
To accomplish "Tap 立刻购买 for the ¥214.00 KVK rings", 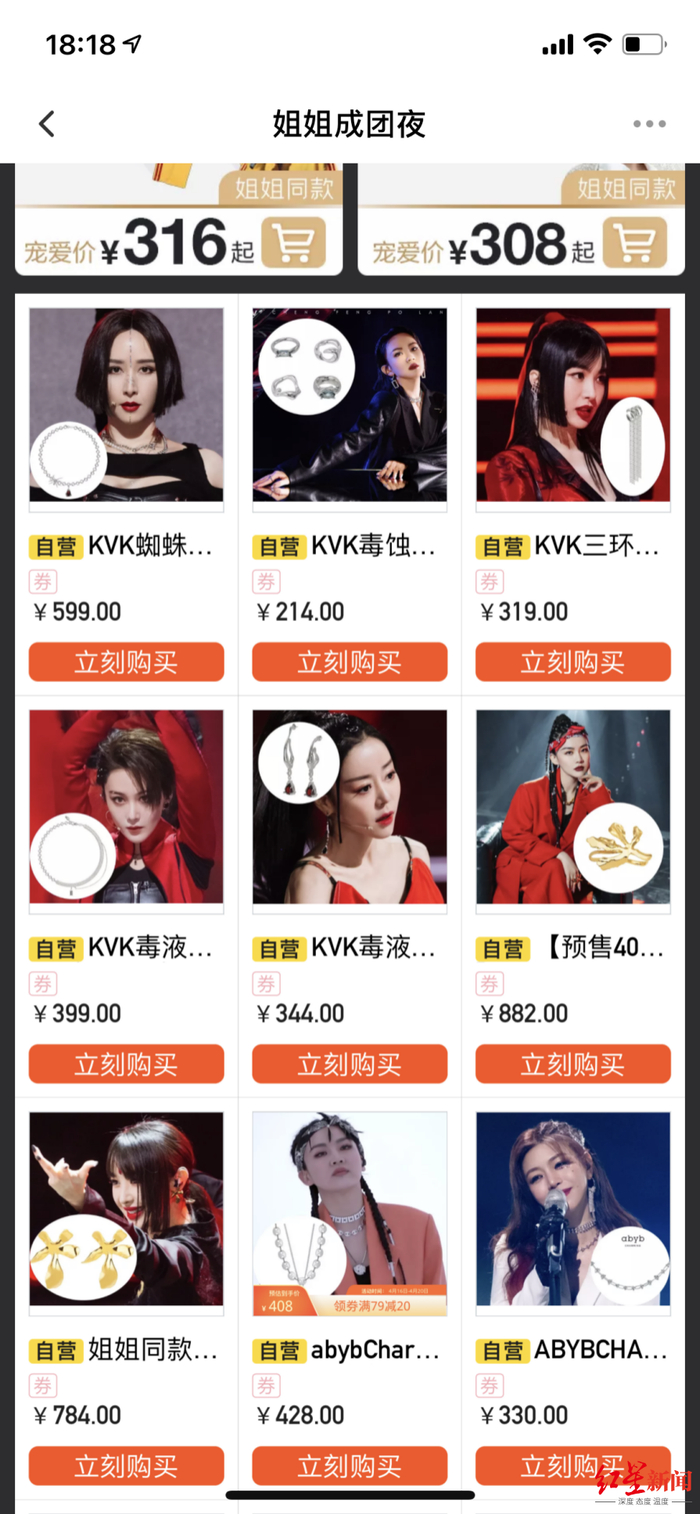I will point(349,662).
